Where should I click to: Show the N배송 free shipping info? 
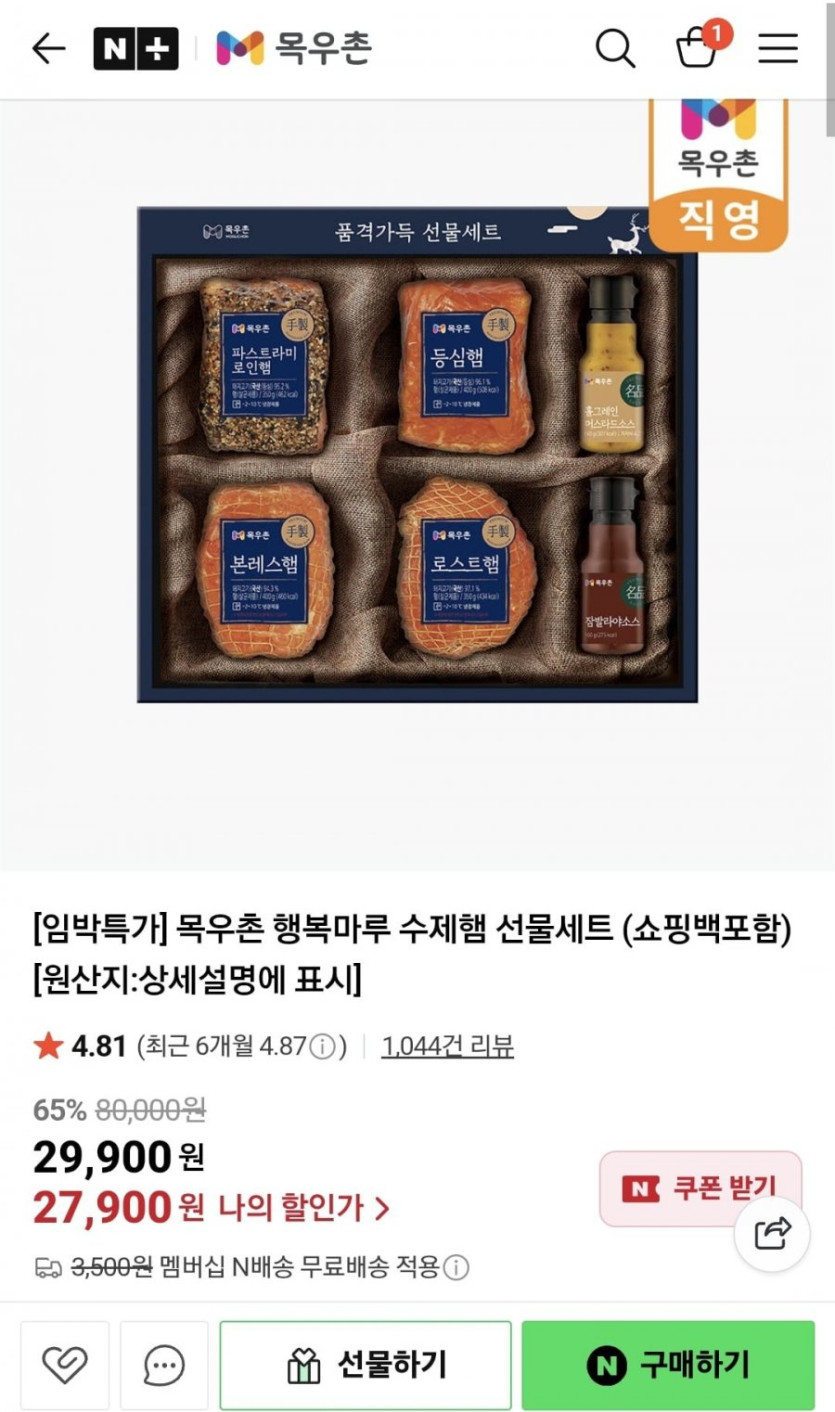point(456,1268)
